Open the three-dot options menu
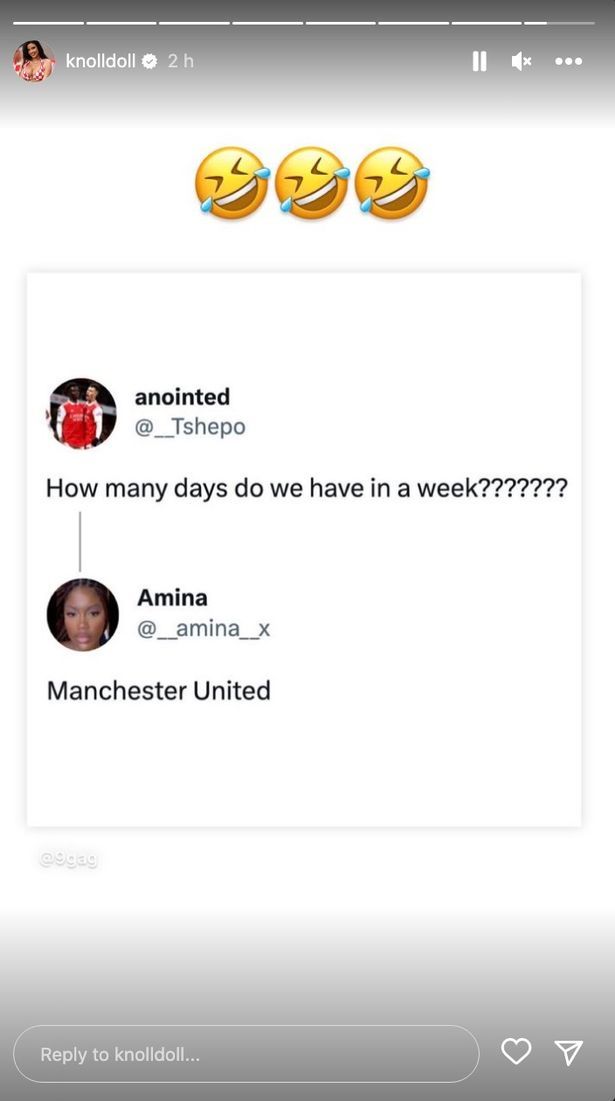The height and width of the screenshot is (1101, 615). (568, 62)
